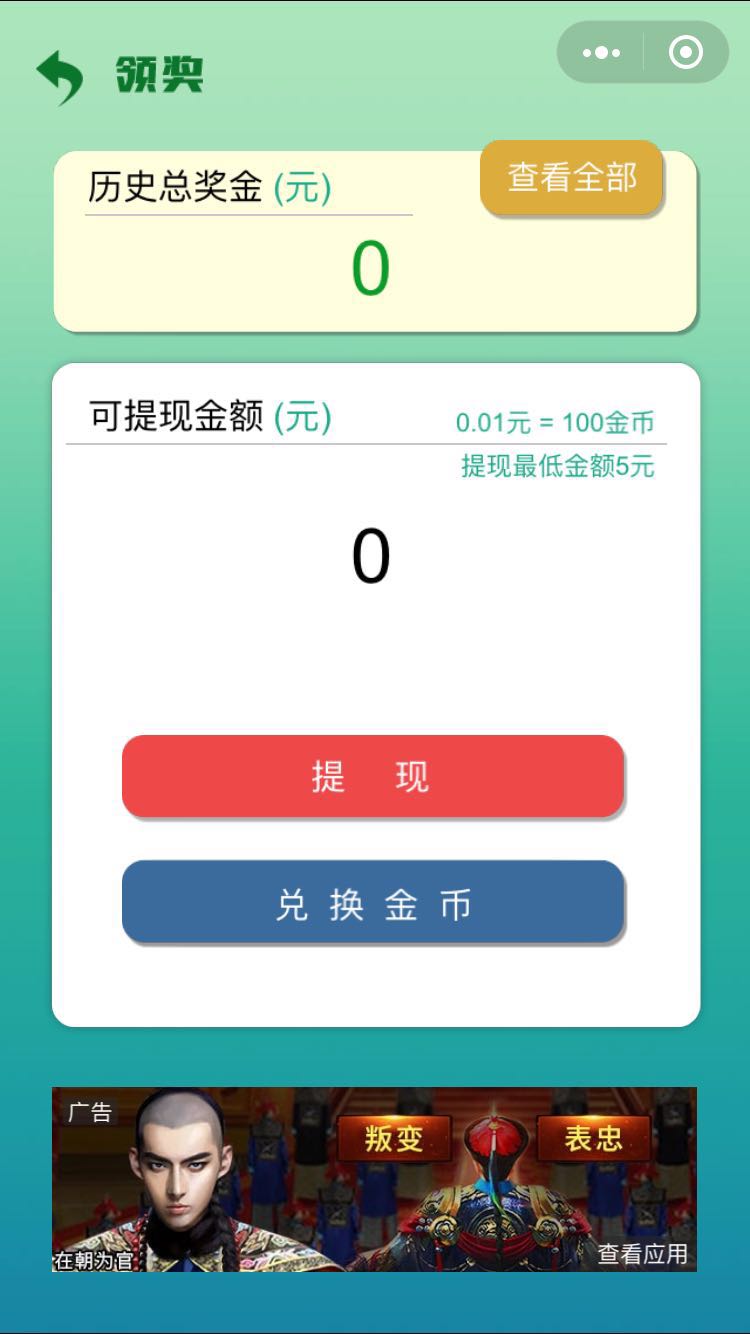Tap 查看应用 on the ad

tap(642, 1254)
